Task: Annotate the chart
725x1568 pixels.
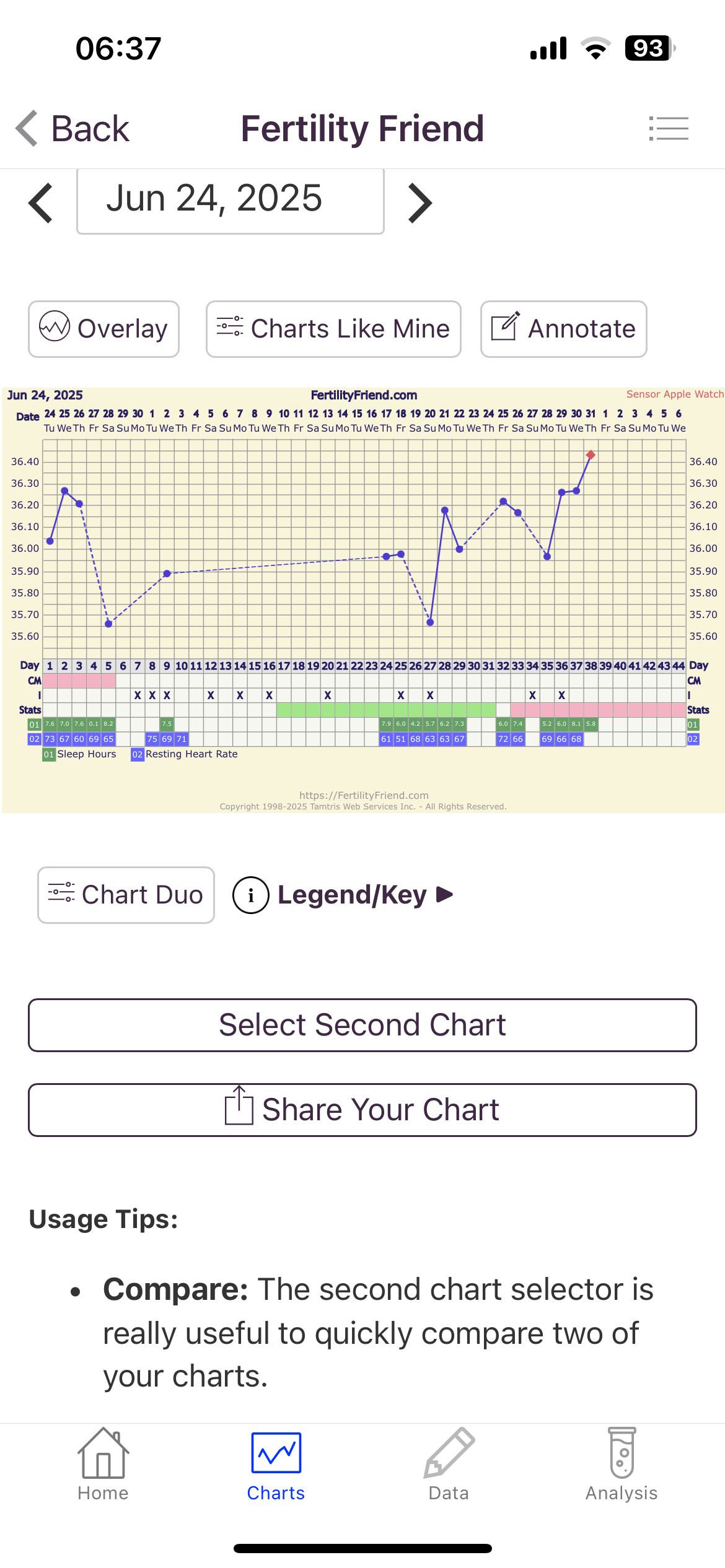Action: 563,329
